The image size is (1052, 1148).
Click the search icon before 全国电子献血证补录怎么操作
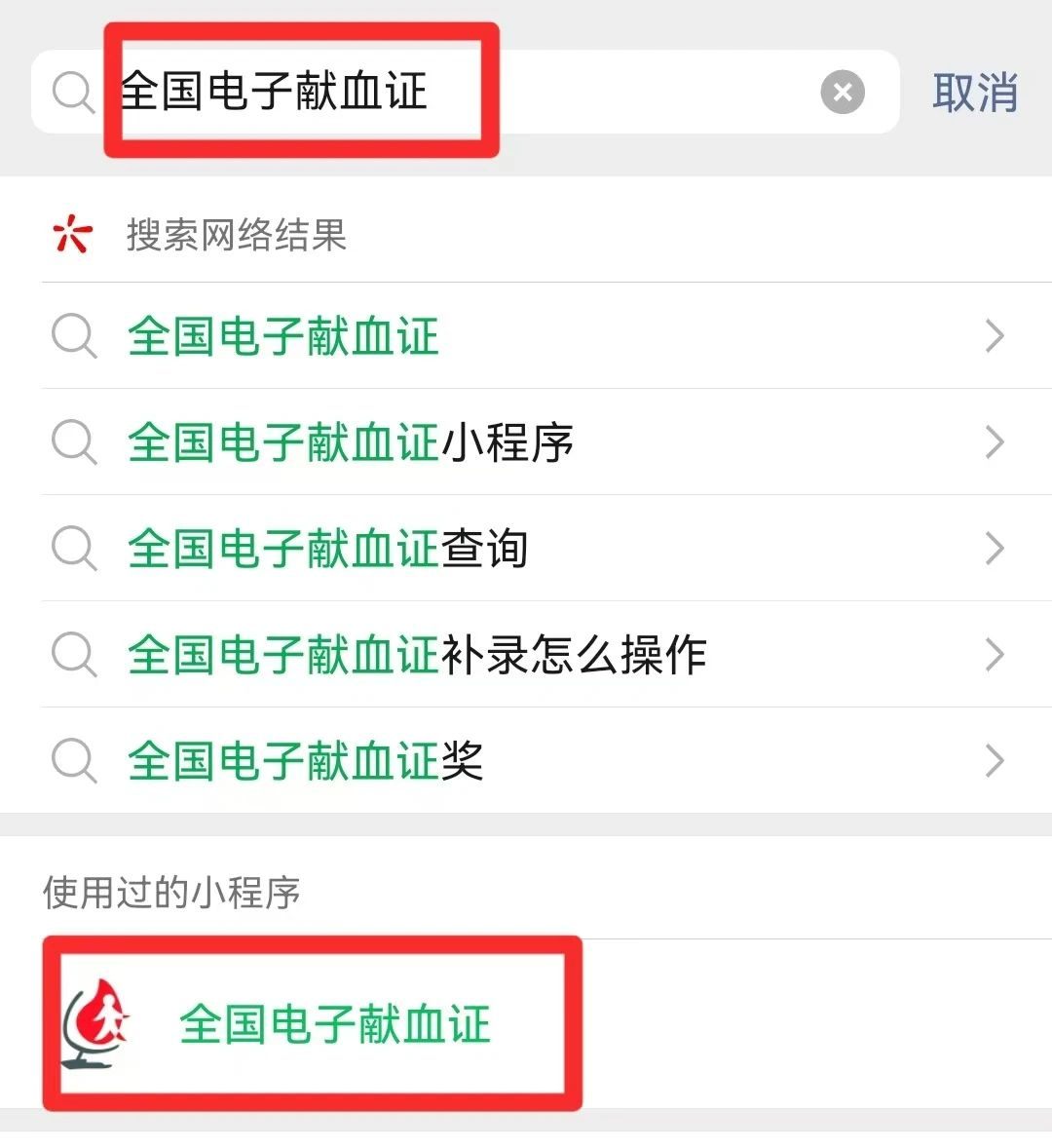pyautogui.click(x=74, y=656)
